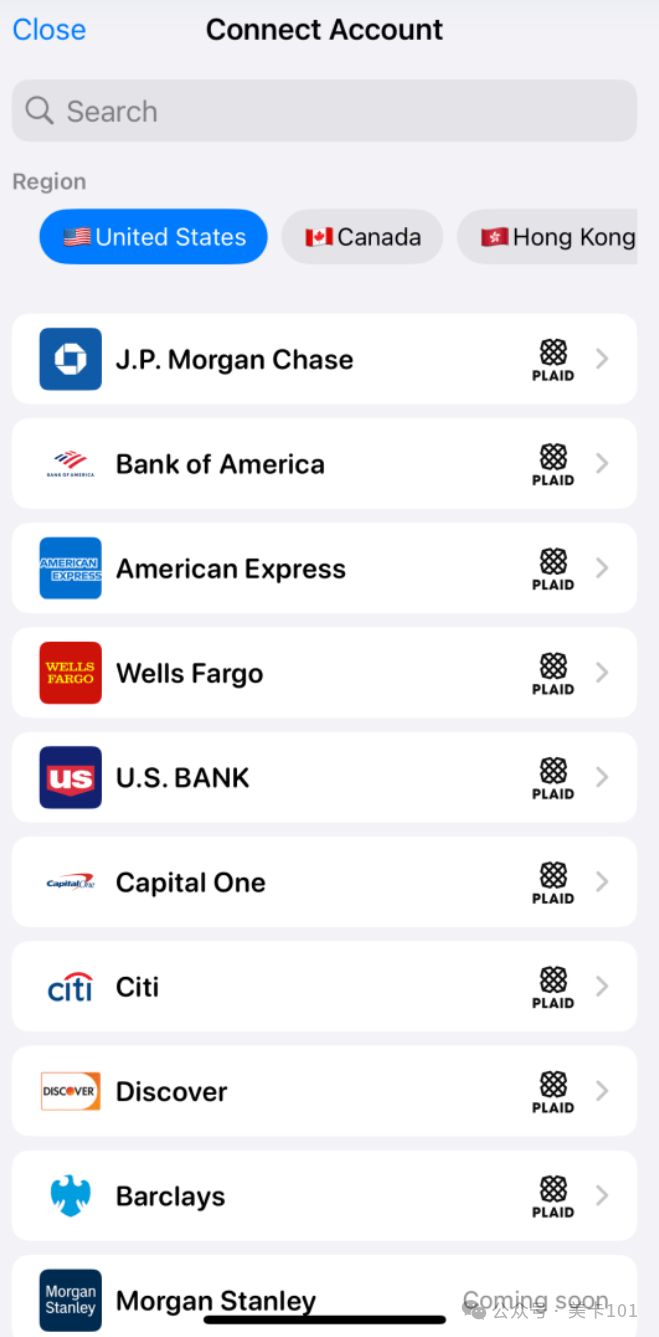Viewport: 659px width, 1337px height.
Task: Select Discover from the institutions
Action: [x=324, y=1091]
